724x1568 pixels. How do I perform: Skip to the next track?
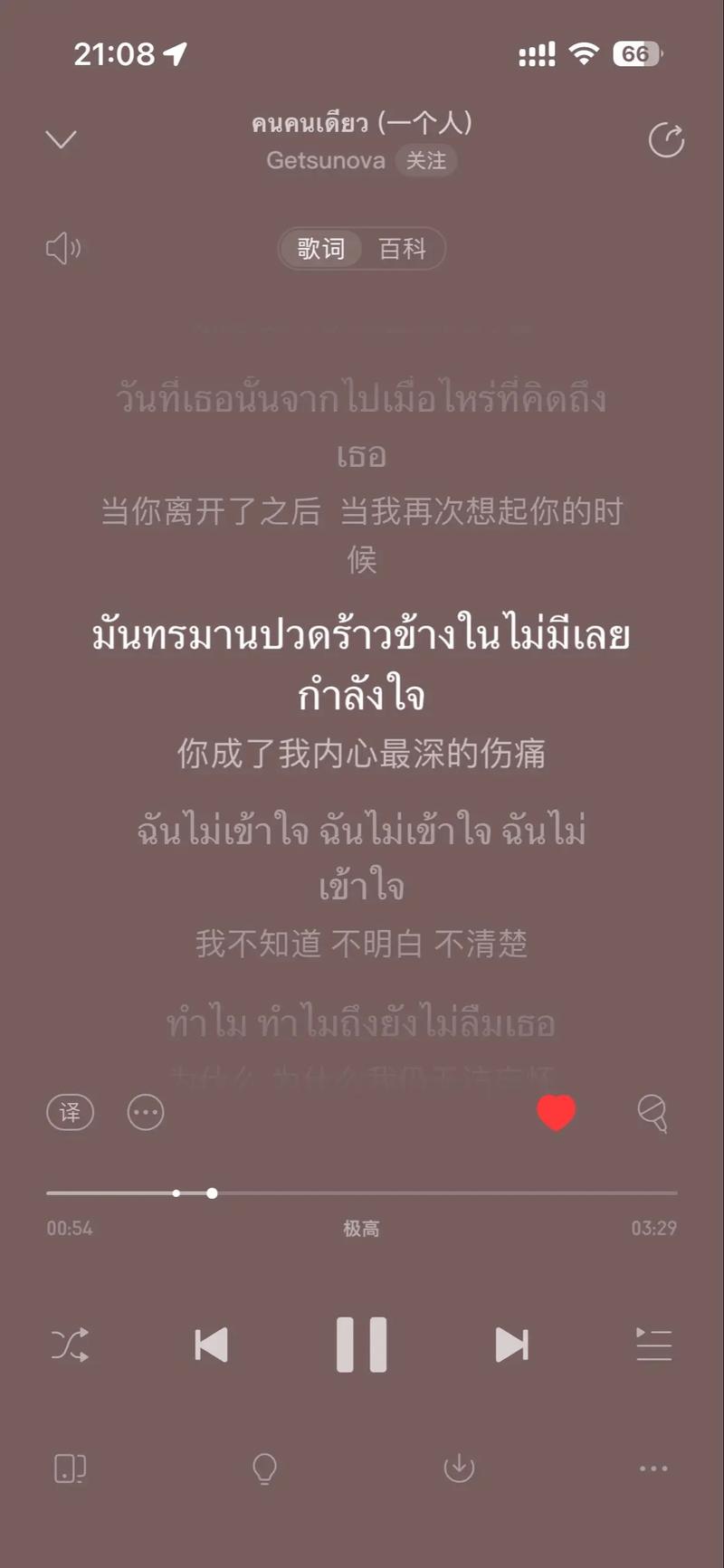click(511, 1345)
